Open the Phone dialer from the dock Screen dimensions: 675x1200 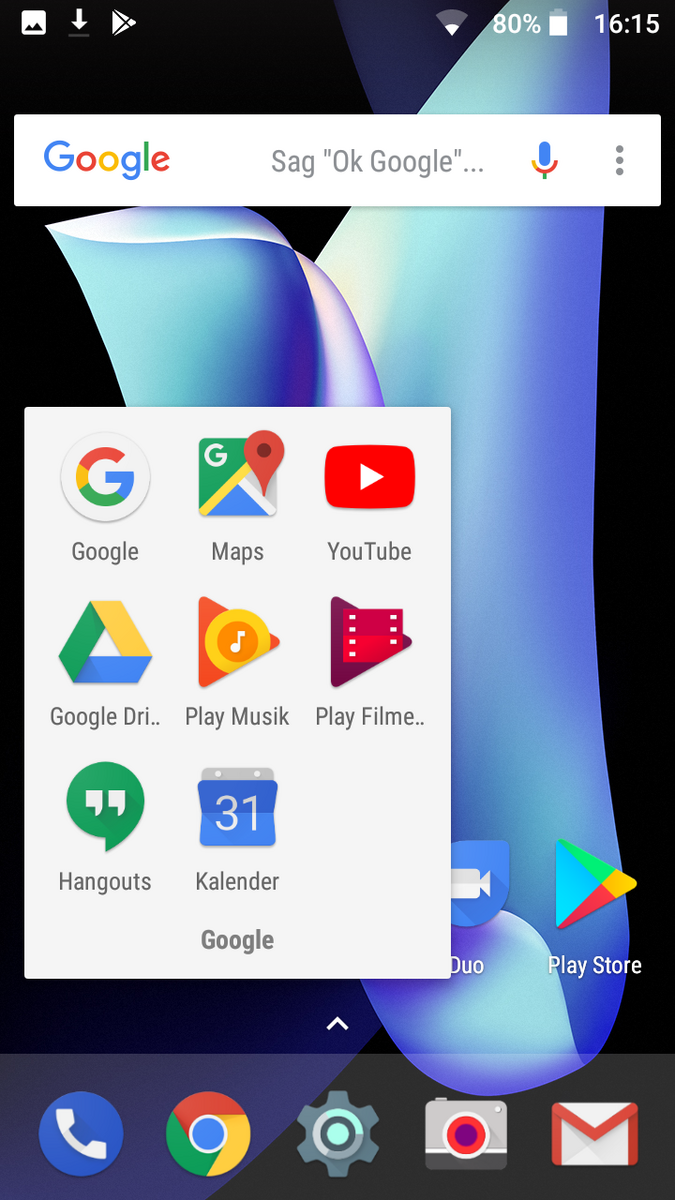(81, 1134)
